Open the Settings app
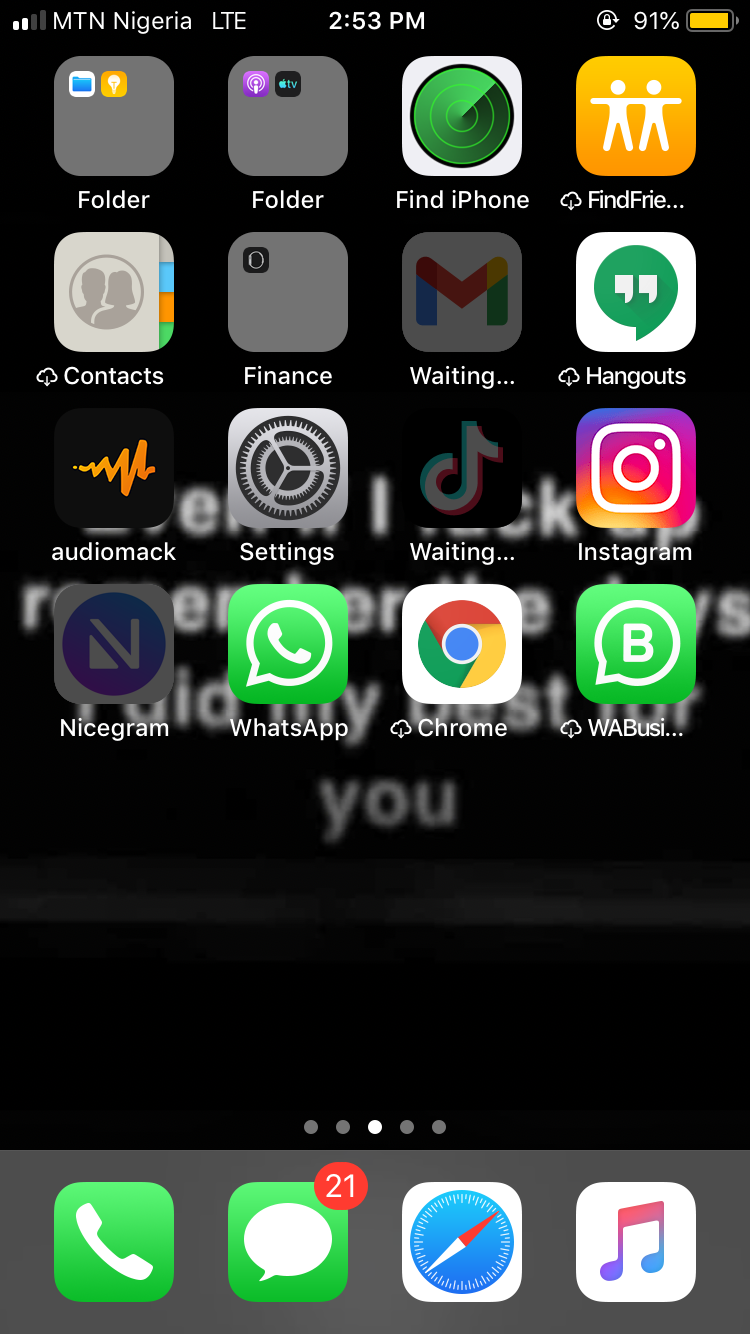 288,468
